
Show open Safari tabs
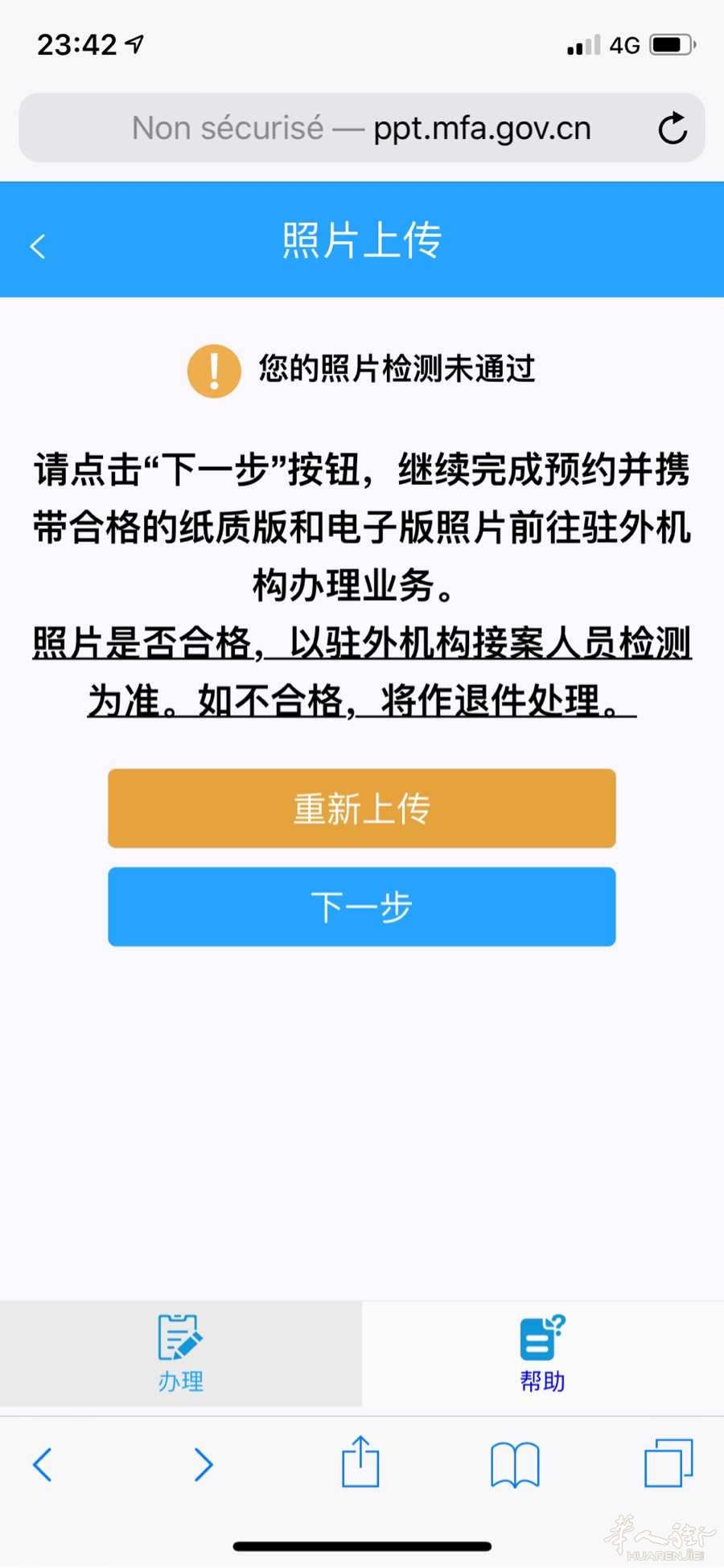pyautogui.click(x=668, y=1463)
